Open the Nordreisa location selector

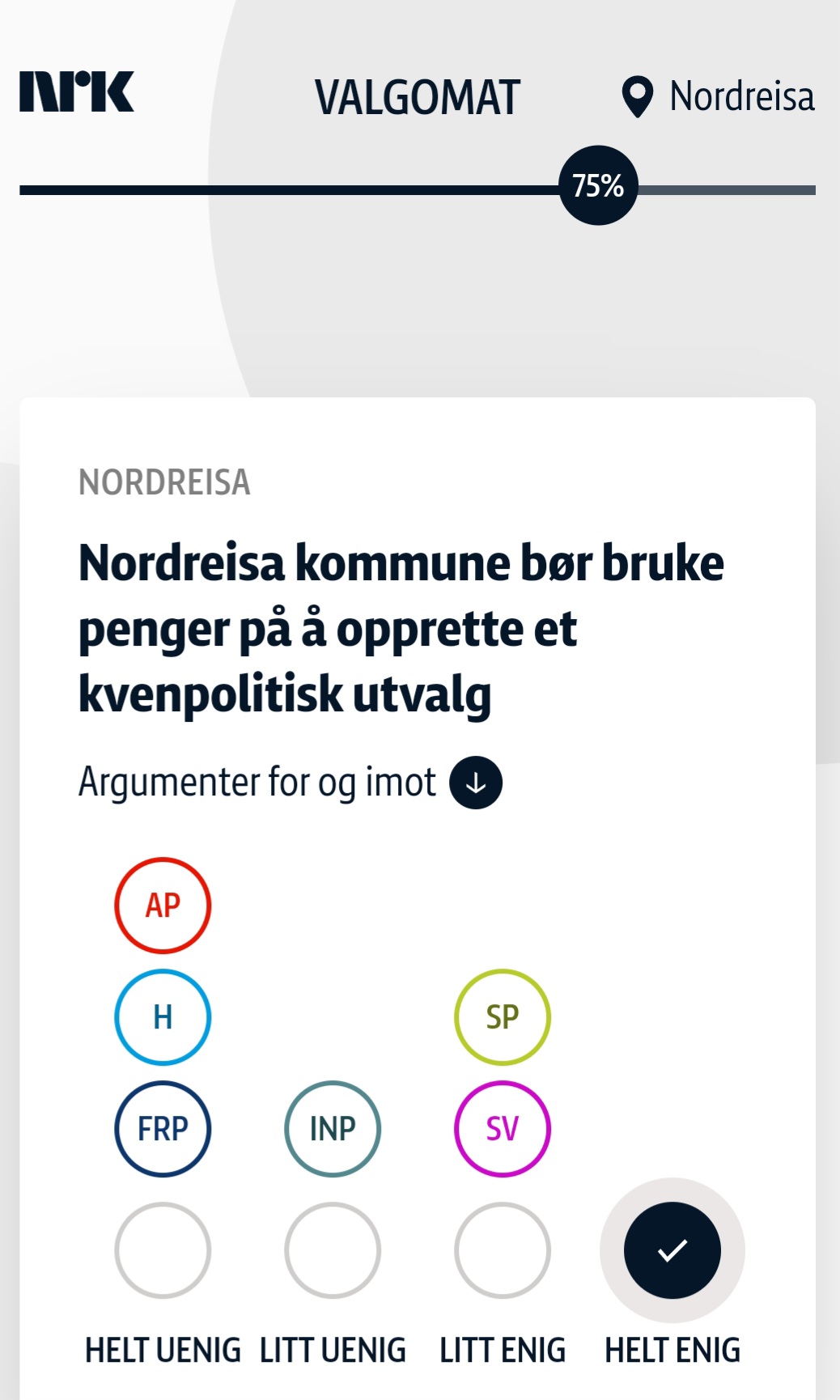[x=718, y=97]
